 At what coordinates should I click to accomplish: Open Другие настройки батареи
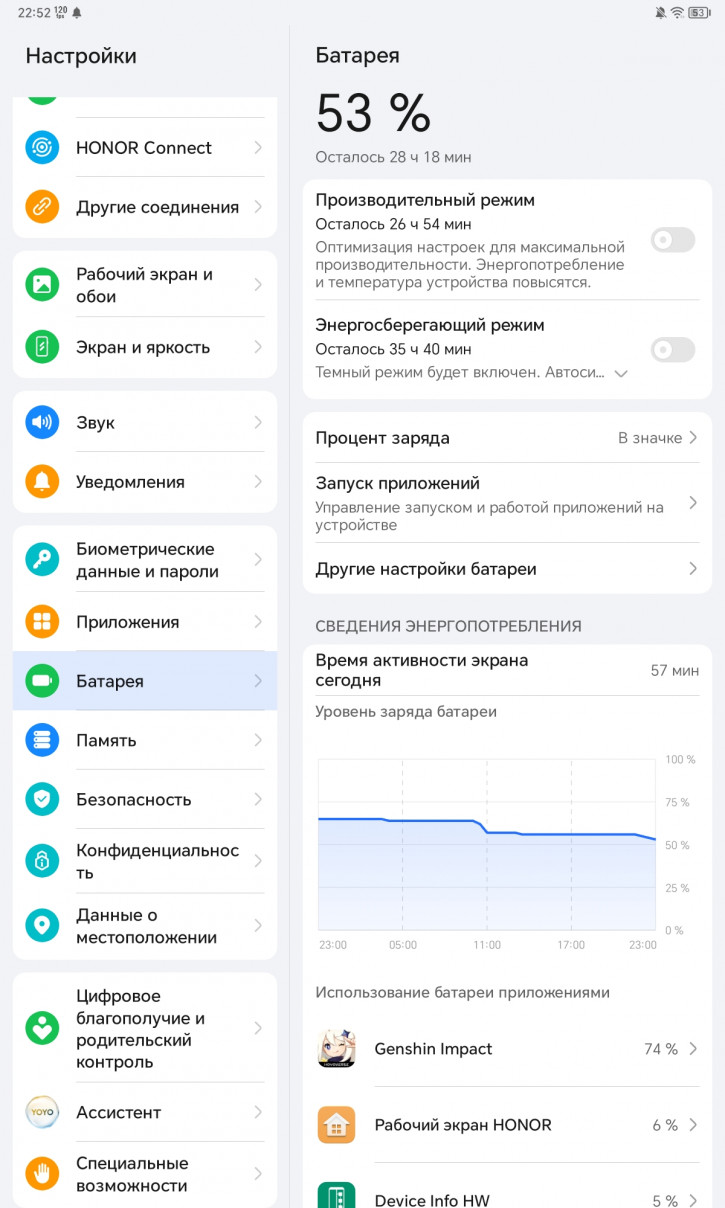click(506, 569)
